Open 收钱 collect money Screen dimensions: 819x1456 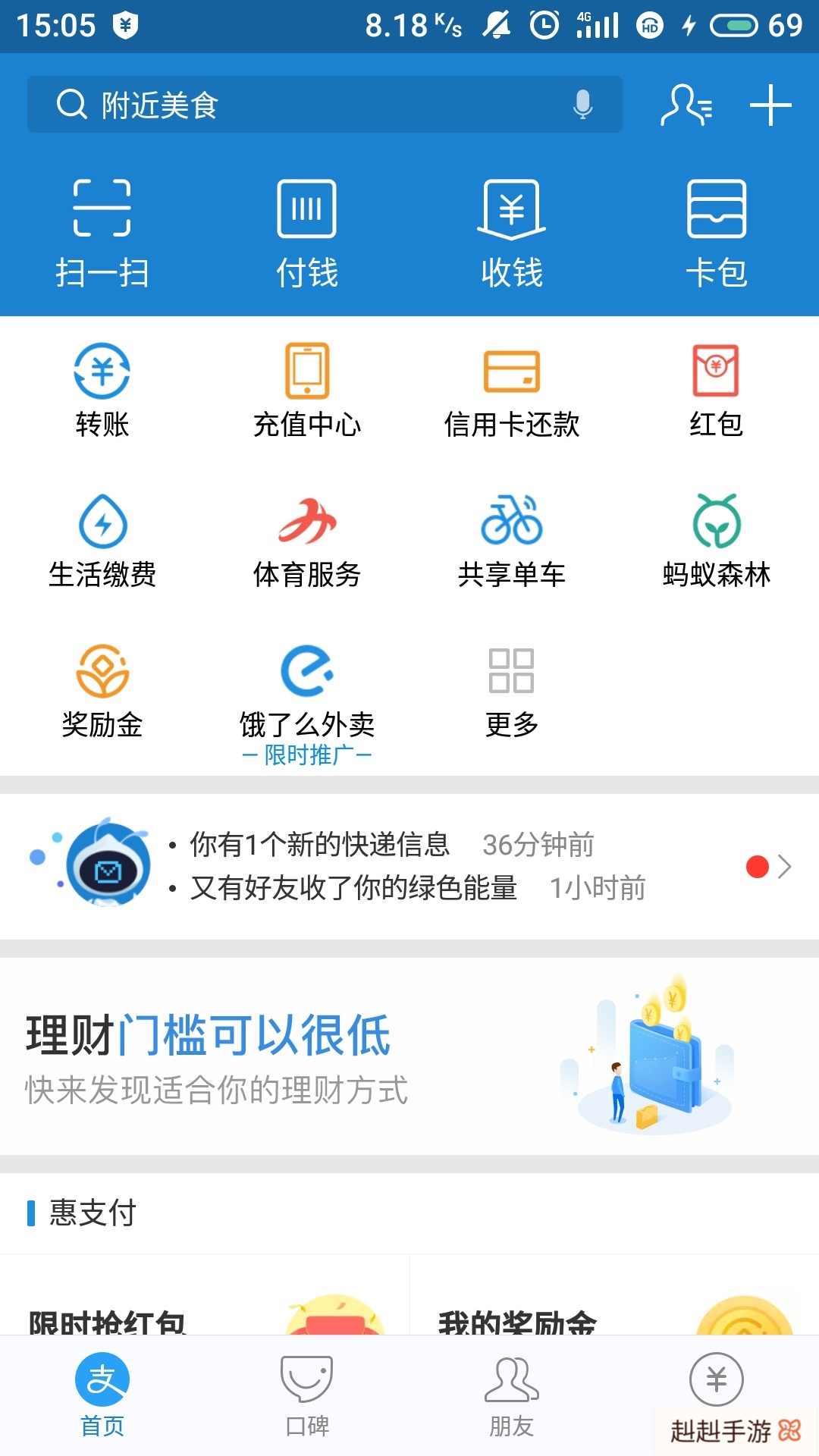pos(512,231)
